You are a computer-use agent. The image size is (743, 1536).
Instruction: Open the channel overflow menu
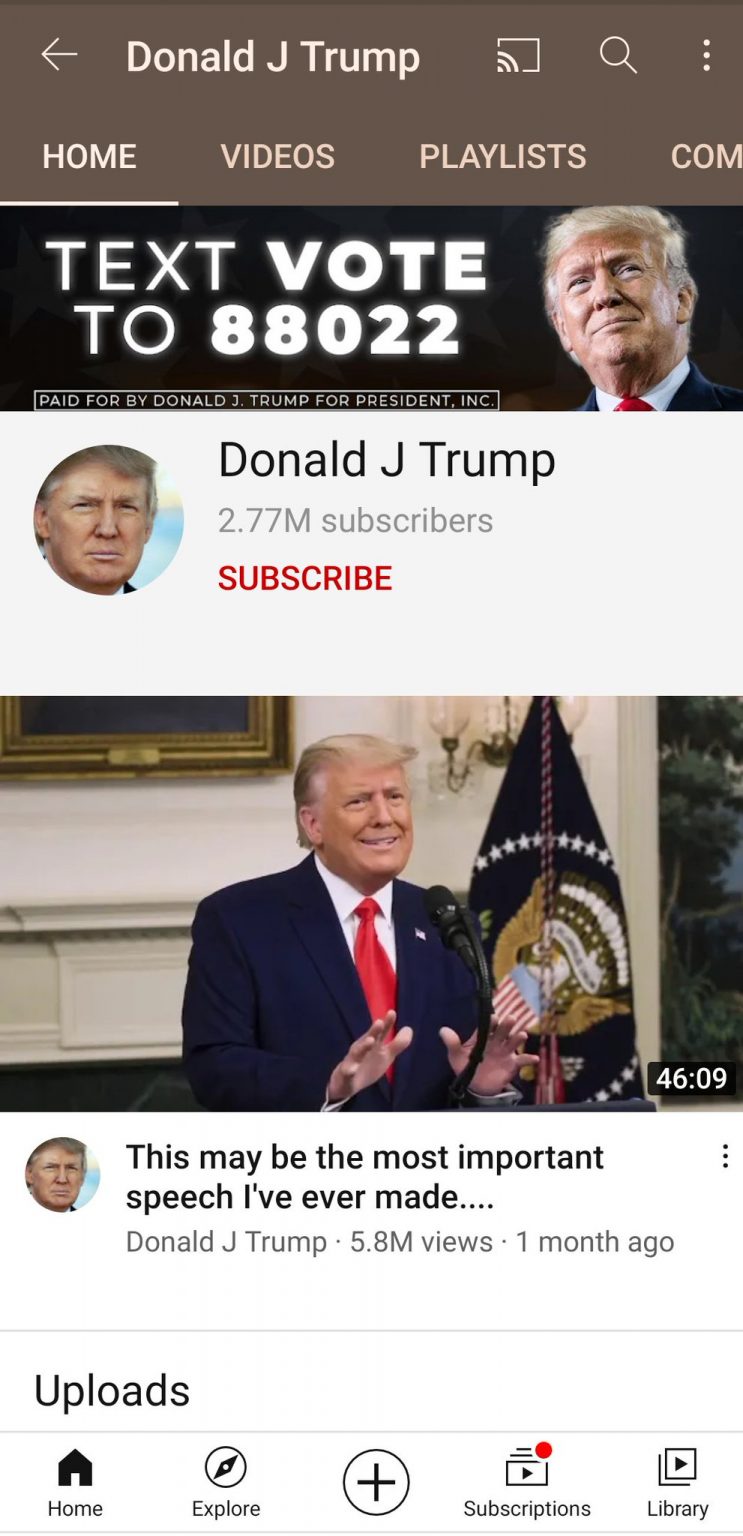(706, 56)
